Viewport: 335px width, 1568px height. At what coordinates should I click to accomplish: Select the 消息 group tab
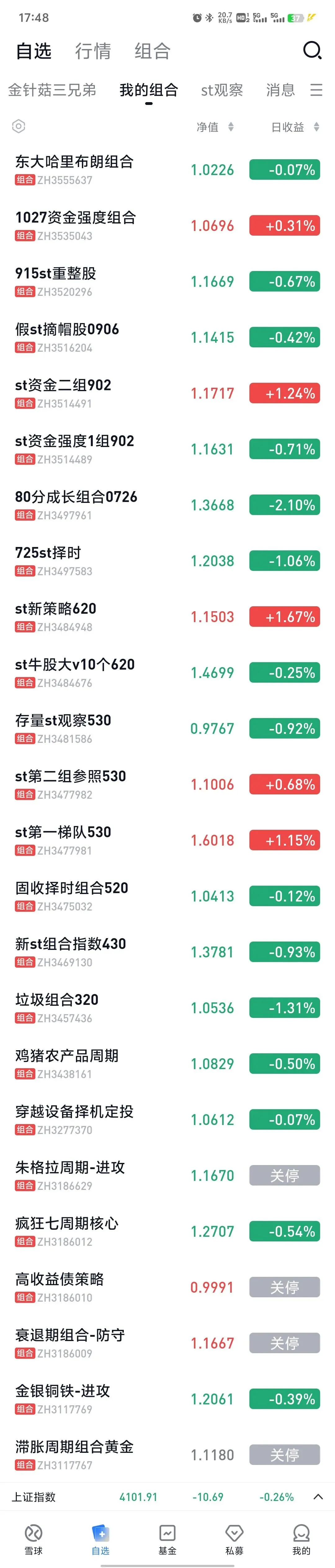pos(280,91)
